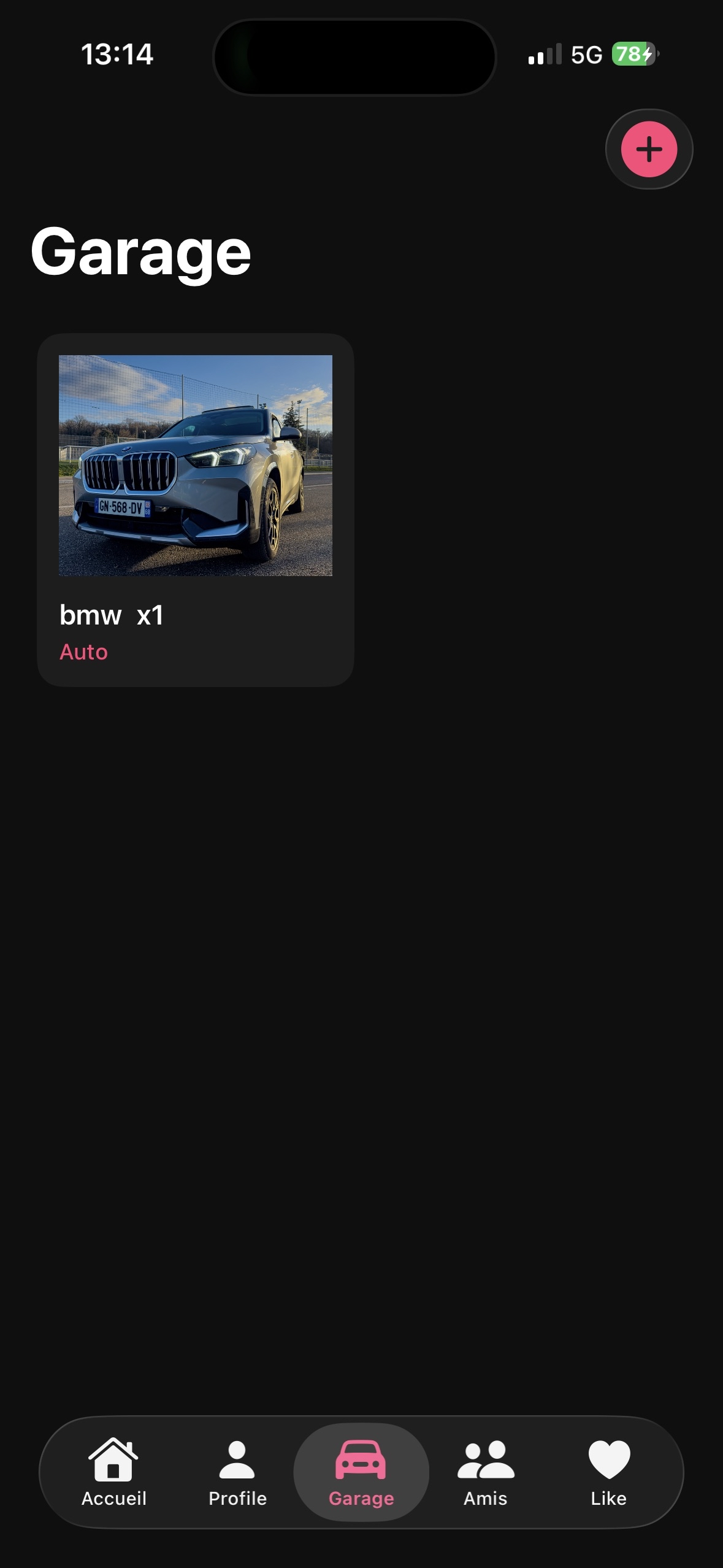
Task: Go to the Accueil tab
Action: [114, 1472]
